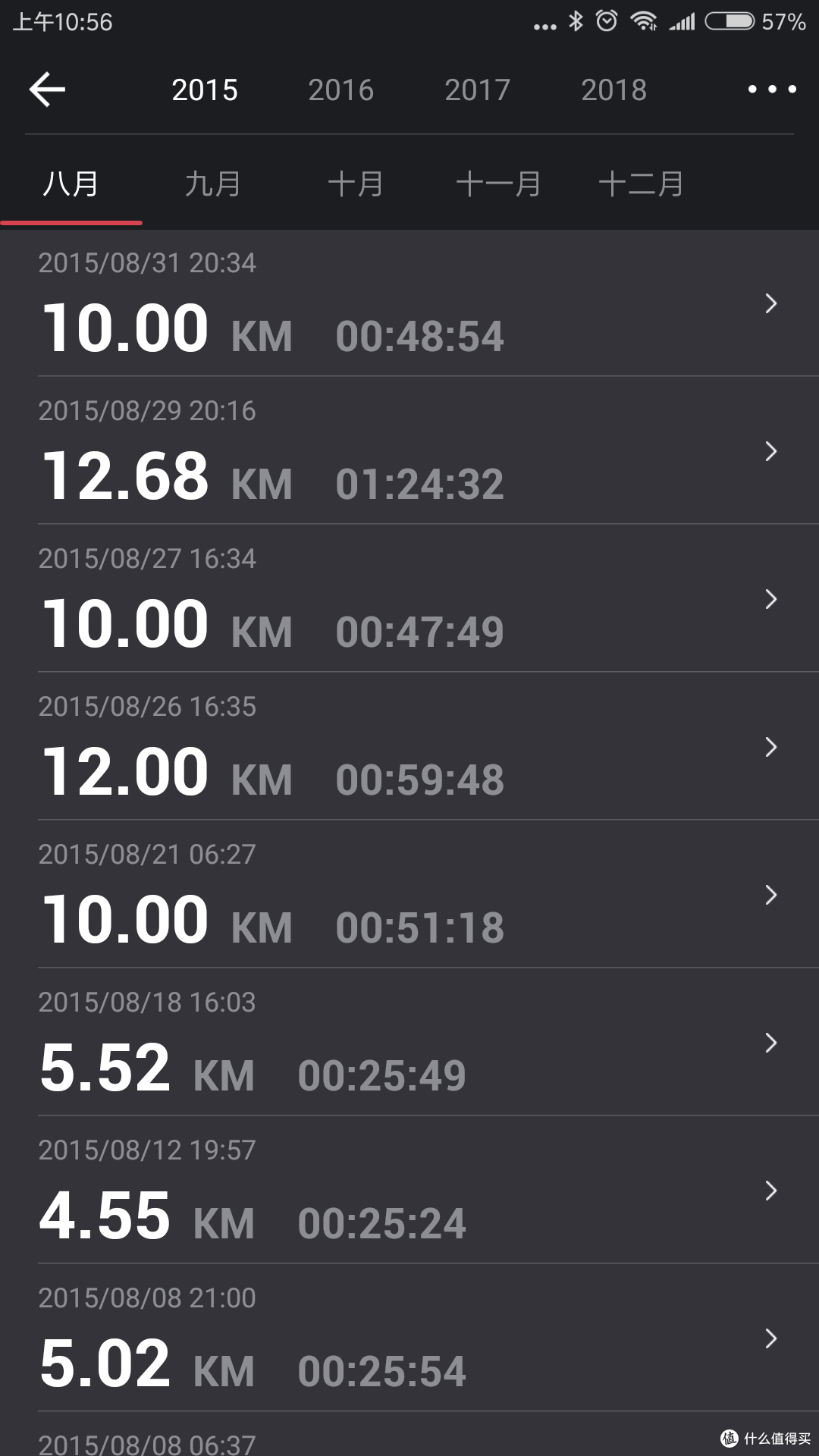Open the 4.55 KM run on 2015/08/12
Screen dimensions: 819x1456
(x=409, y=1190)
